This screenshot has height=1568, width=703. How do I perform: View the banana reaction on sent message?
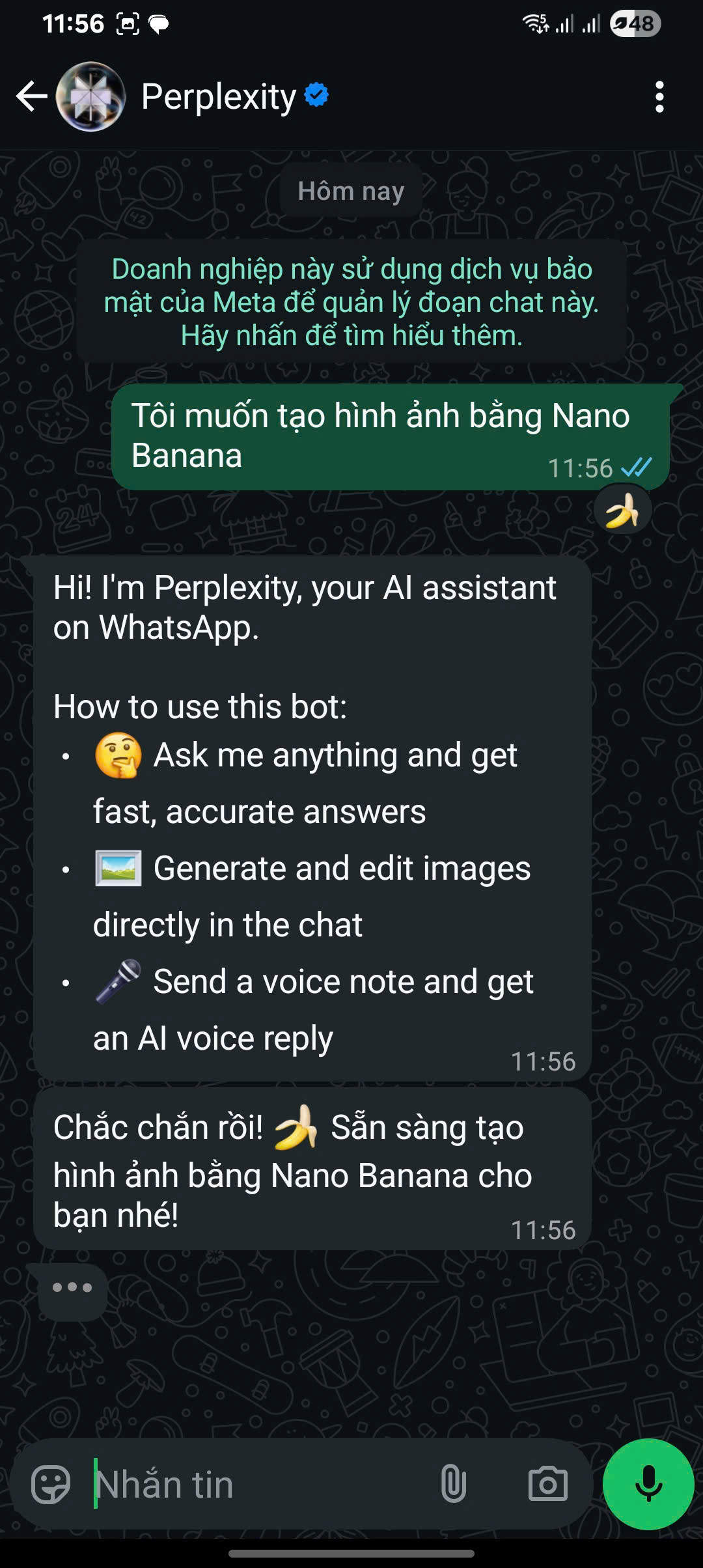click(622, 510)
